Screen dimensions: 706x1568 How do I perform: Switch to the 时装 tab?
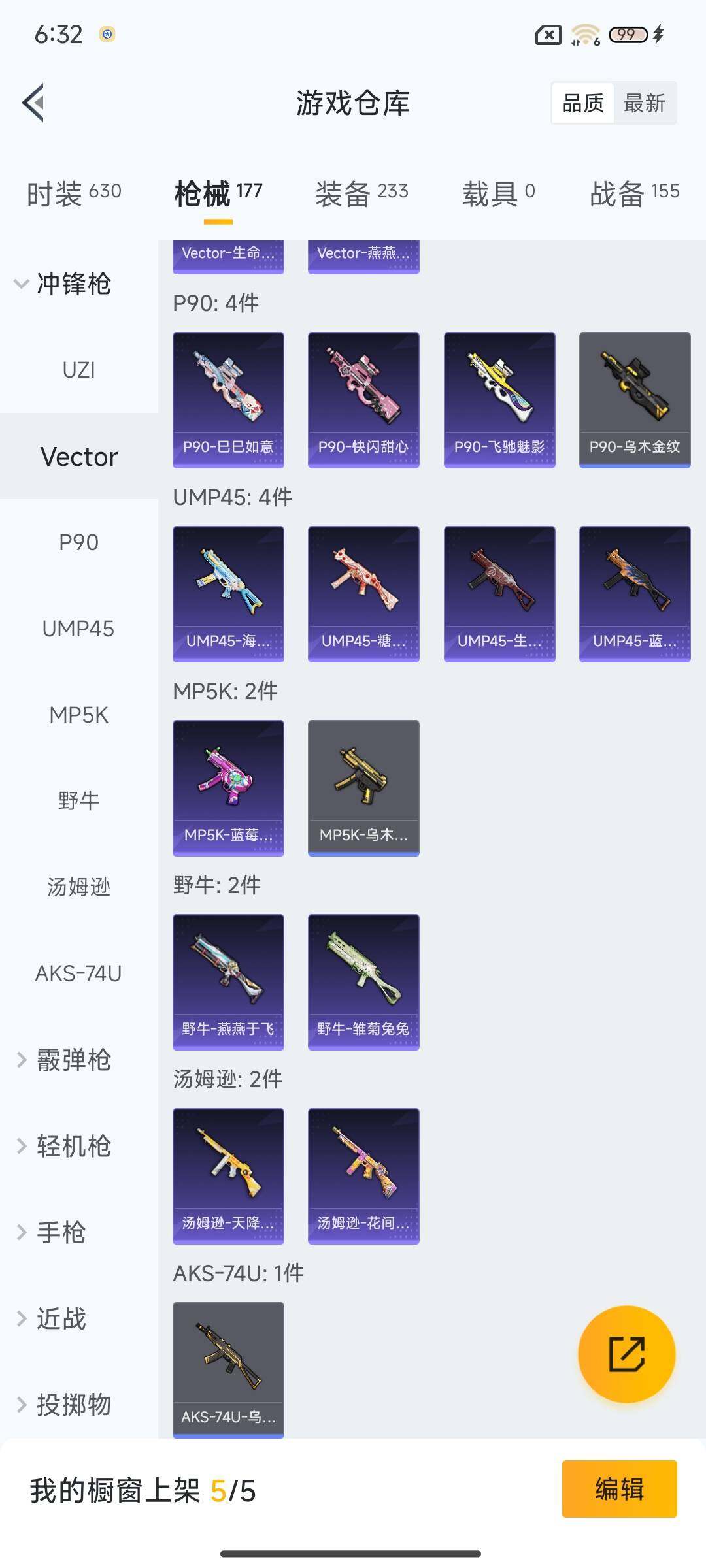[74, 193]
